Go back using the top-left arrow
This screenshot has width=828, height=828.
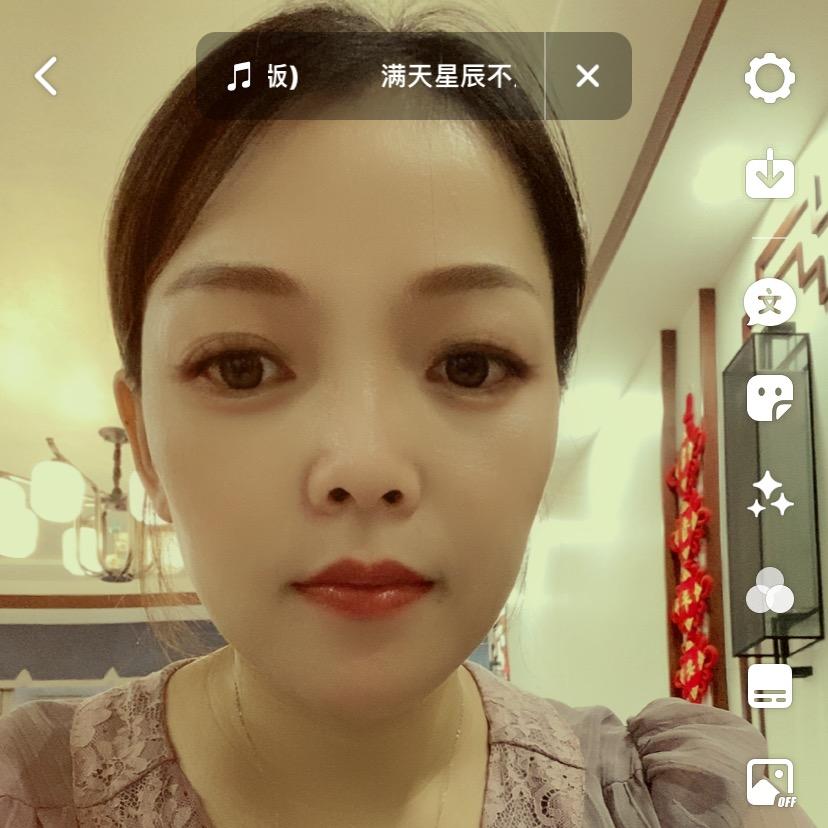coord(46,76)
